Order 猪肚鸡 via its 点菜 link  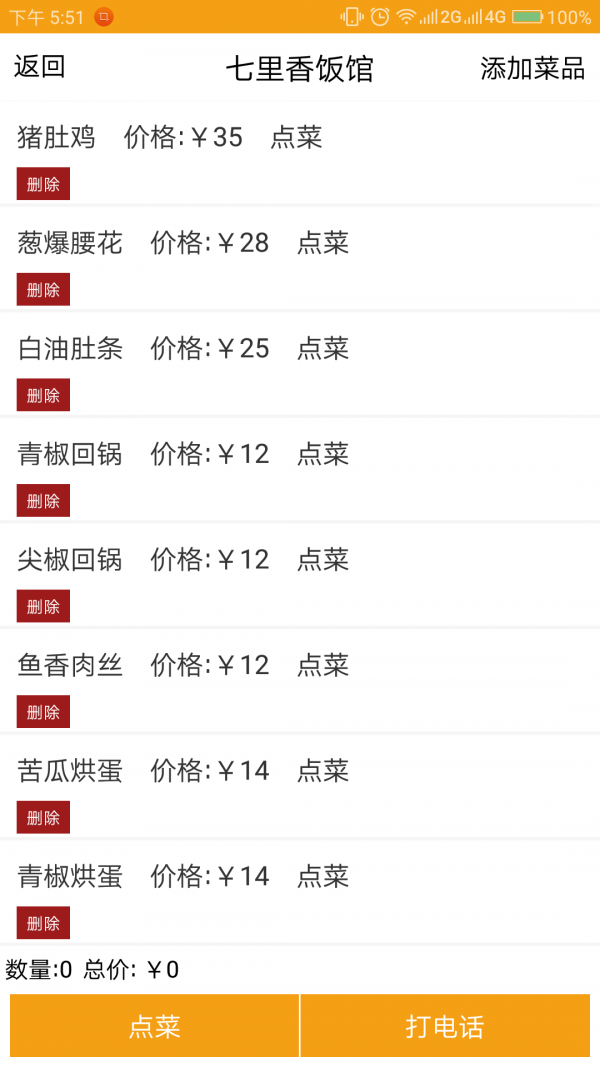click(296, 137)
